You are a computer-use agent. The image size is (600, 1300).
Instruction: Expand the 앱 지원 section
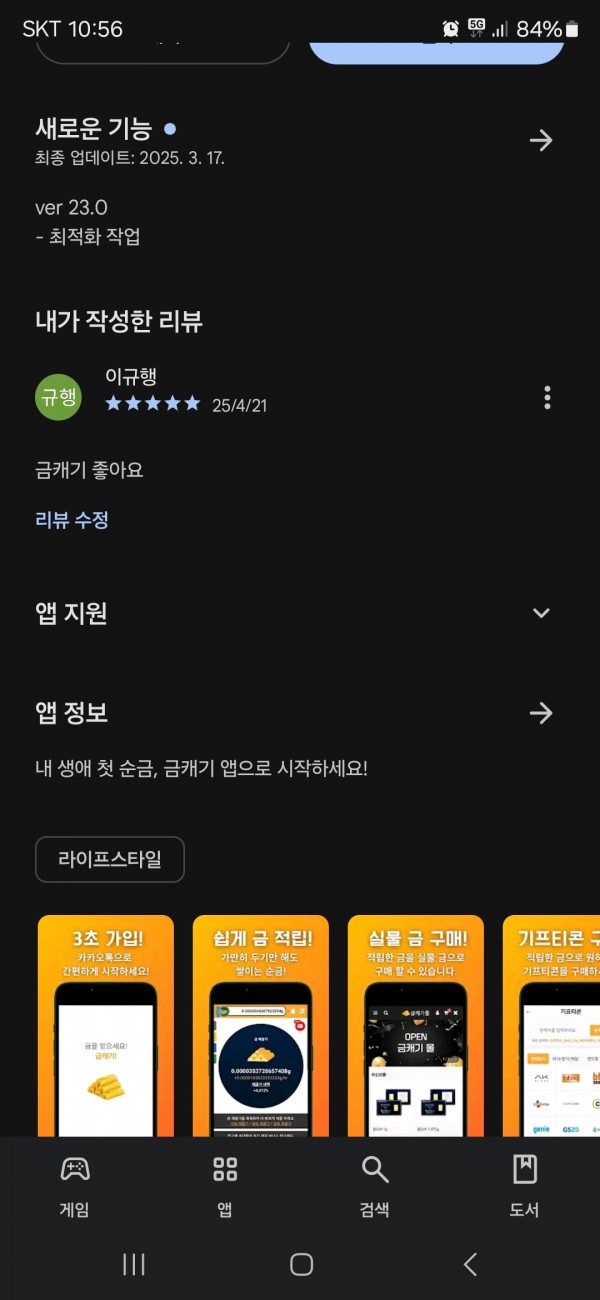tap(541, 613)
